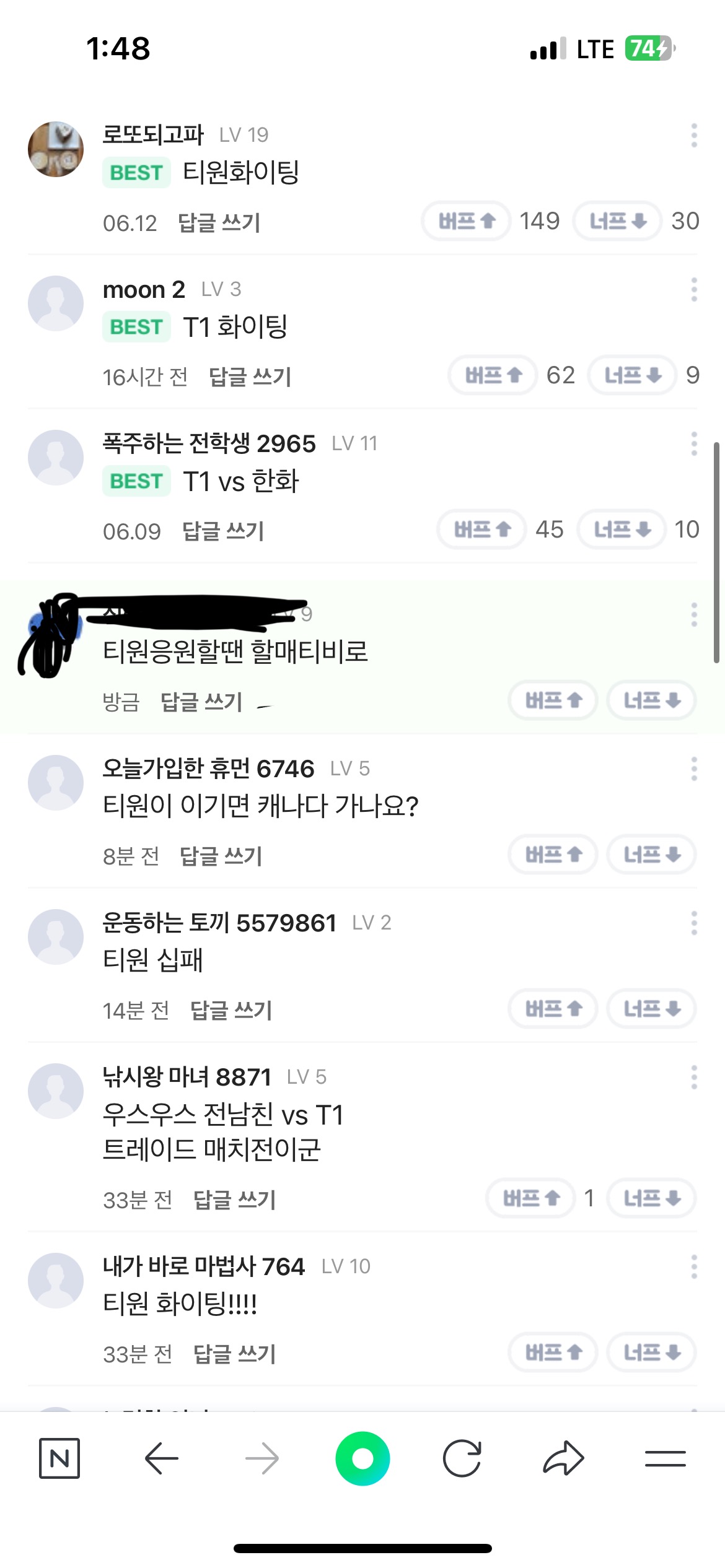Share this page
The width and height of the screenshot is (725, 1568).
coord(563,1458)
